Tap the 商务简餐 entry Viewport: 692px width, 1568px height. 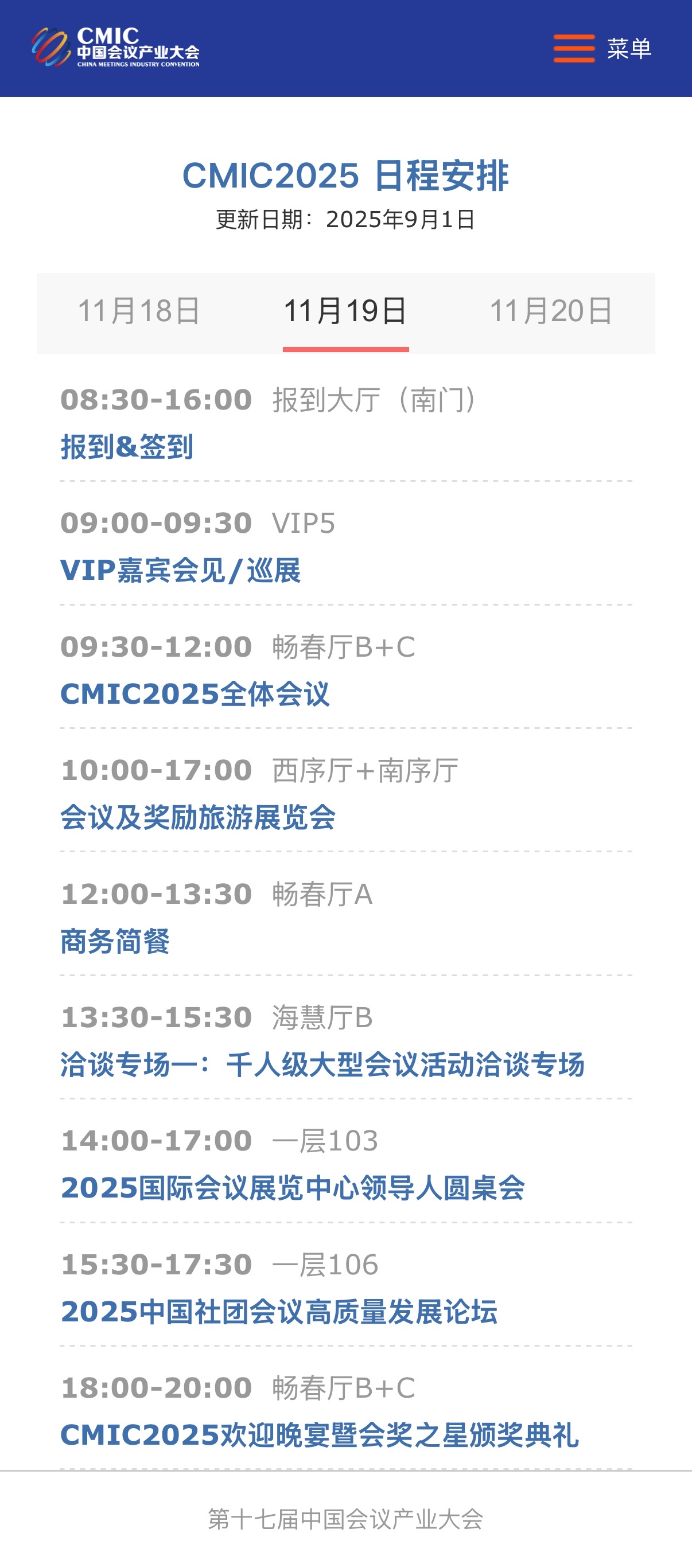[115, 941]
